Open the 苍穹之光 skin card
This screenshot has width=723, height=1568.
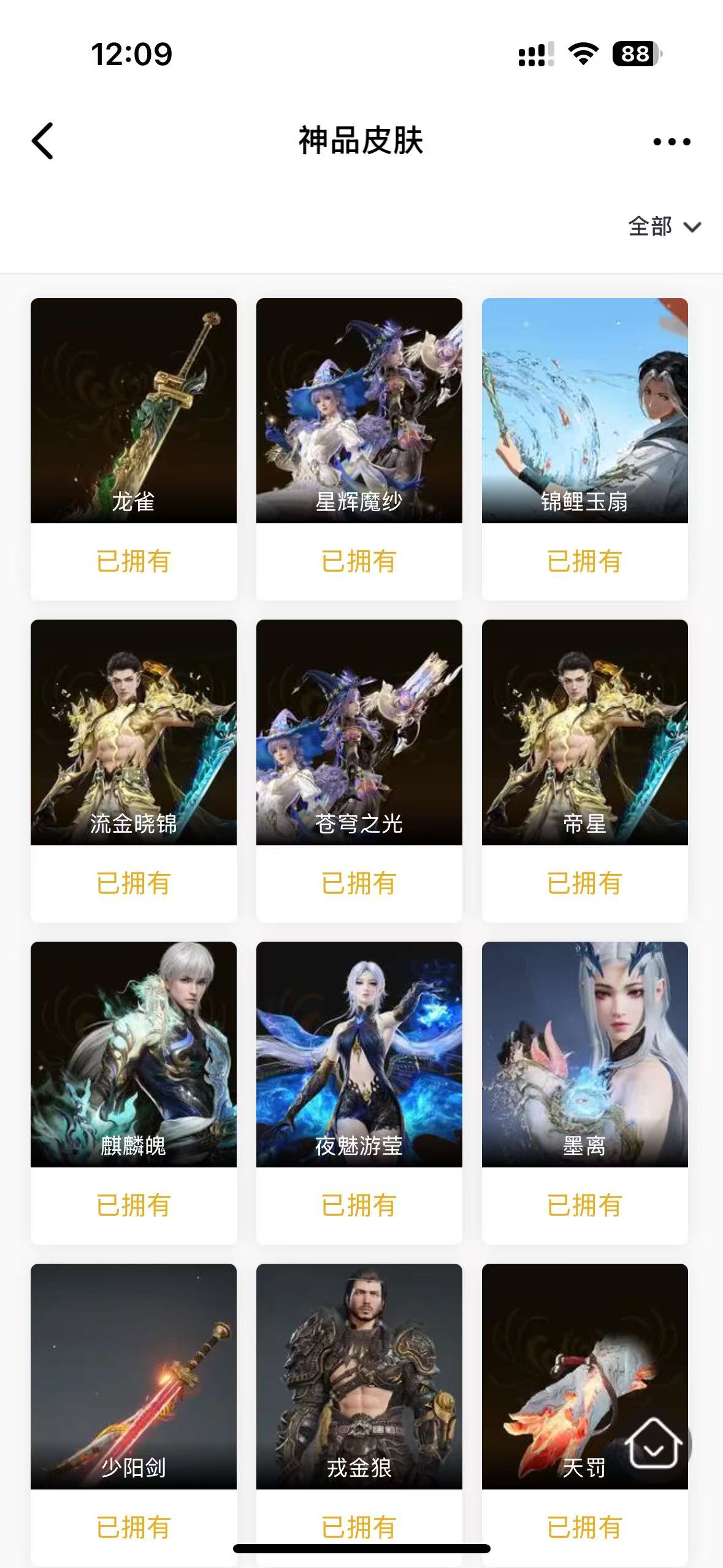(x=359, y=732)
